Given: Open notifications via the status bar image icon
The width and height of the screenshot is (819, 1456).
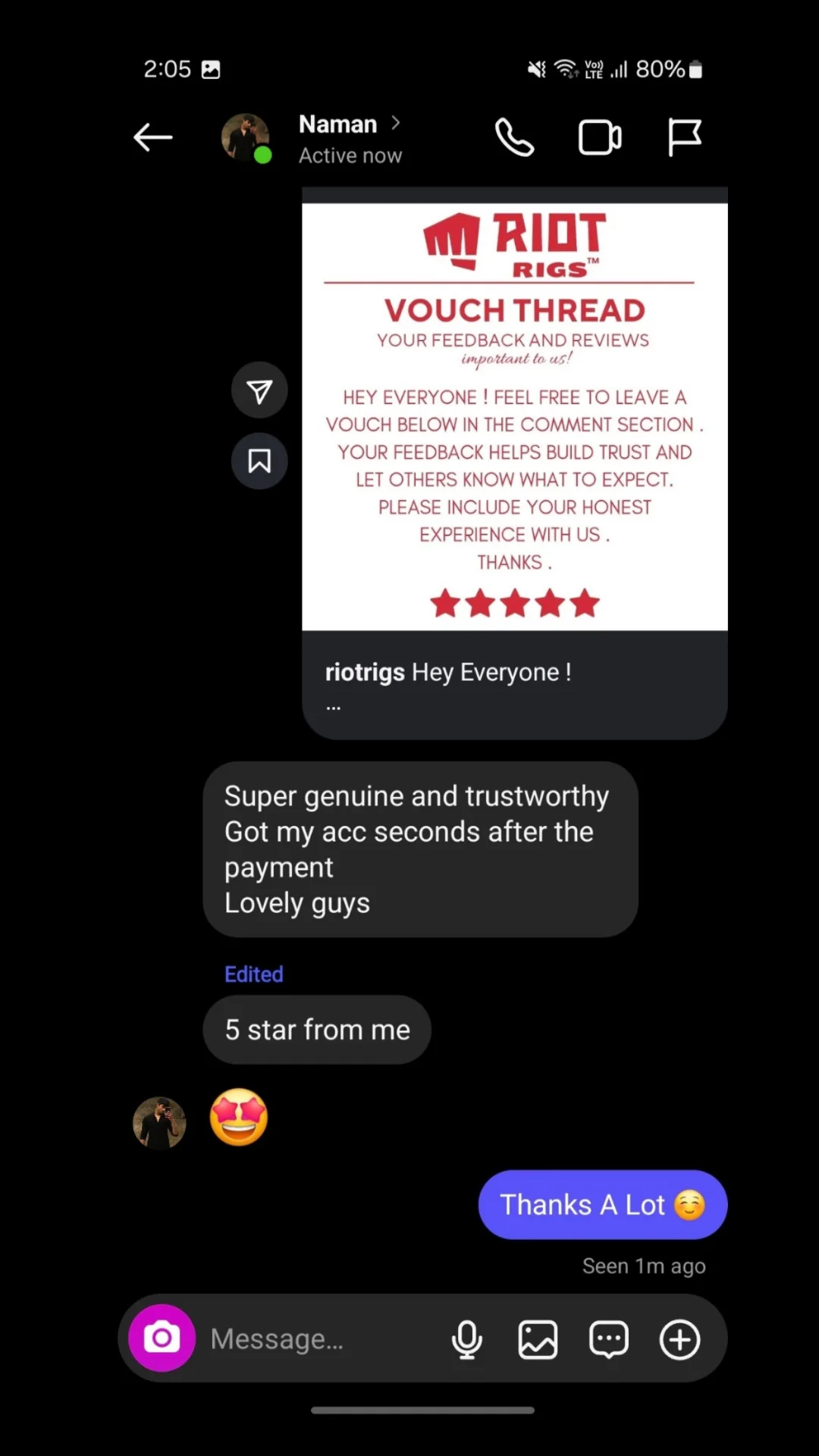Looking at the screenshot, I should coord(213,68).
